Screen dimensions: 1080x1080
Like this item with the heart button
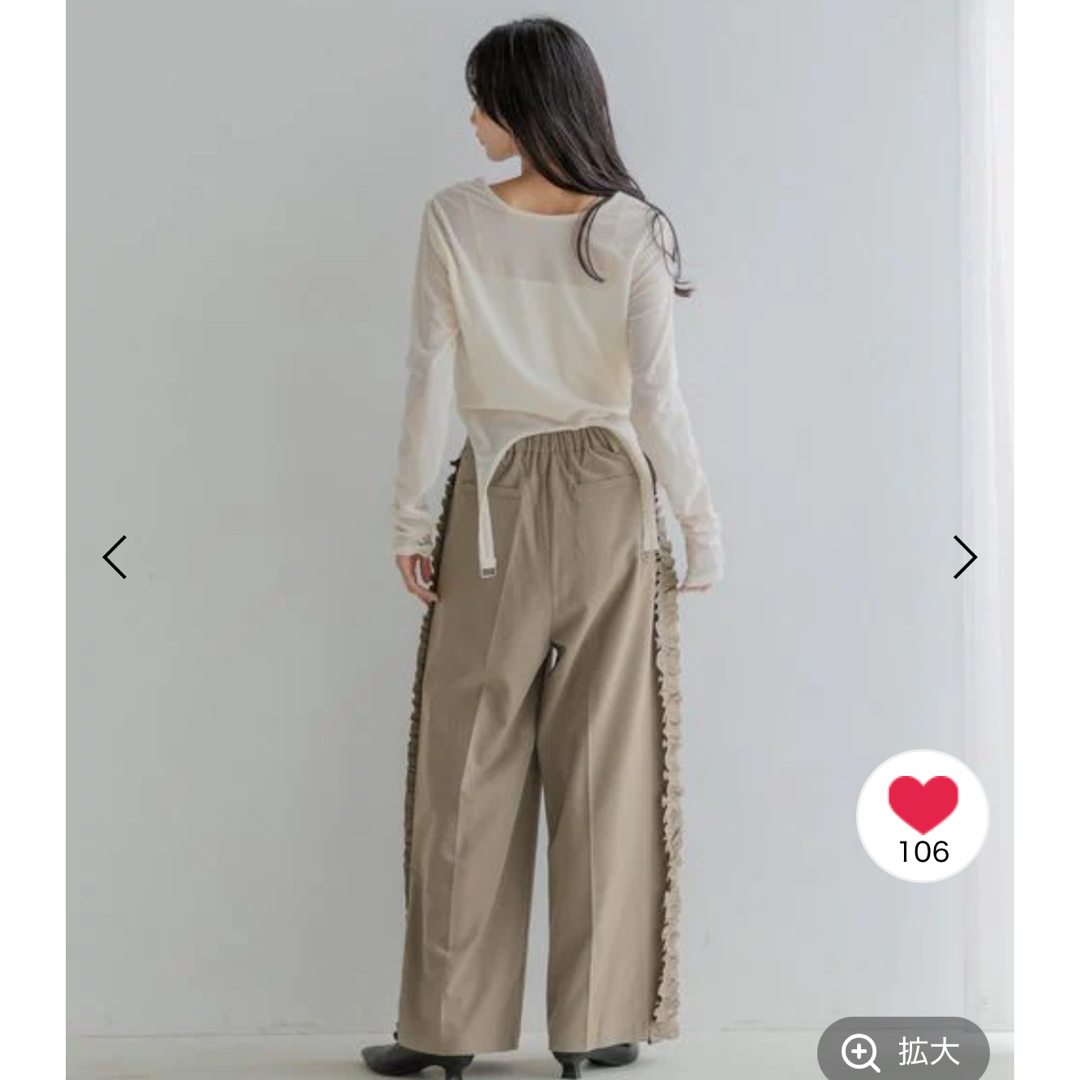click(x=922, y=815)
